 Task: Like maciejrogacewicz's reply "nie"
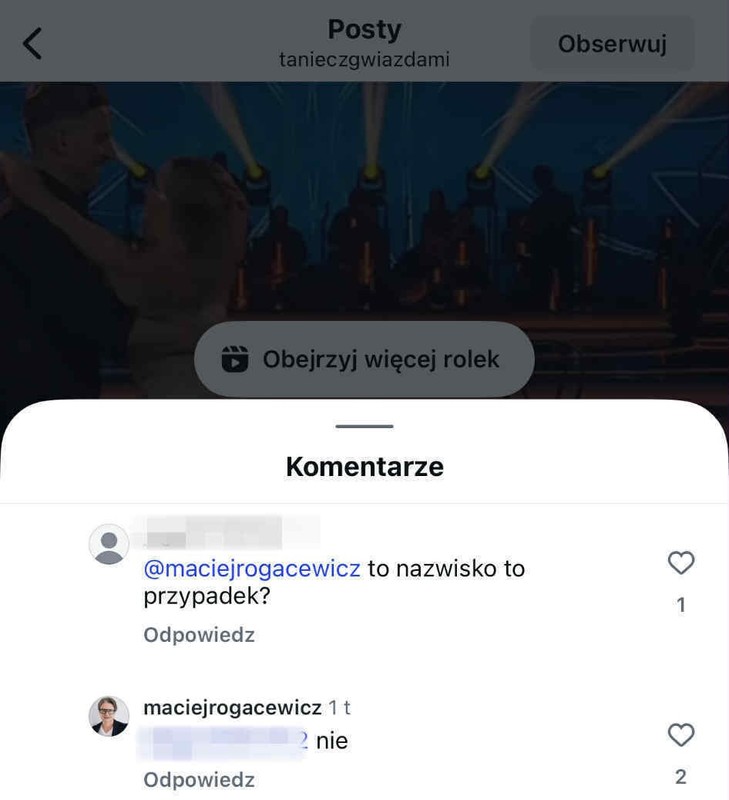(681, 736)
